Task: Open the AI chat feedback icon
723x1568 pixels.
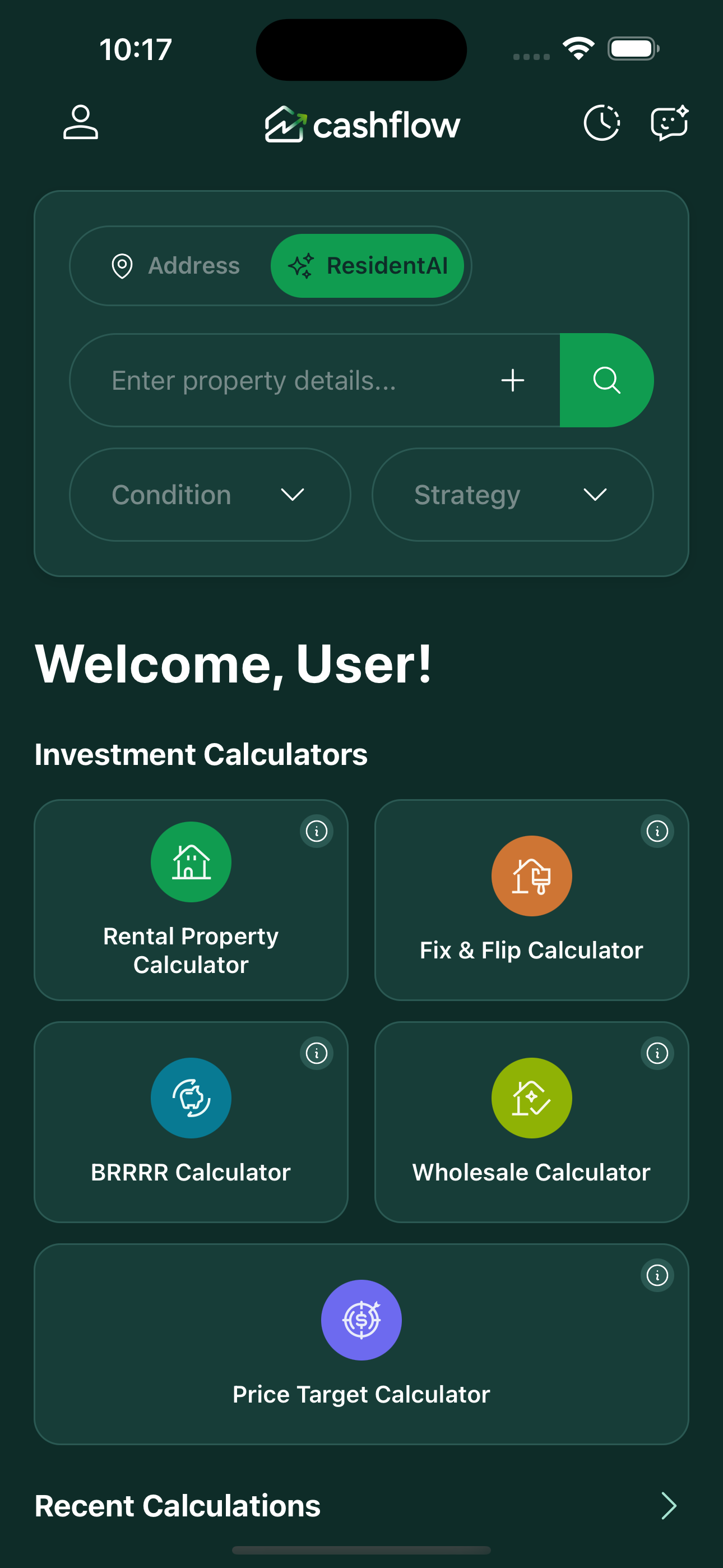Action: (669, 123)
